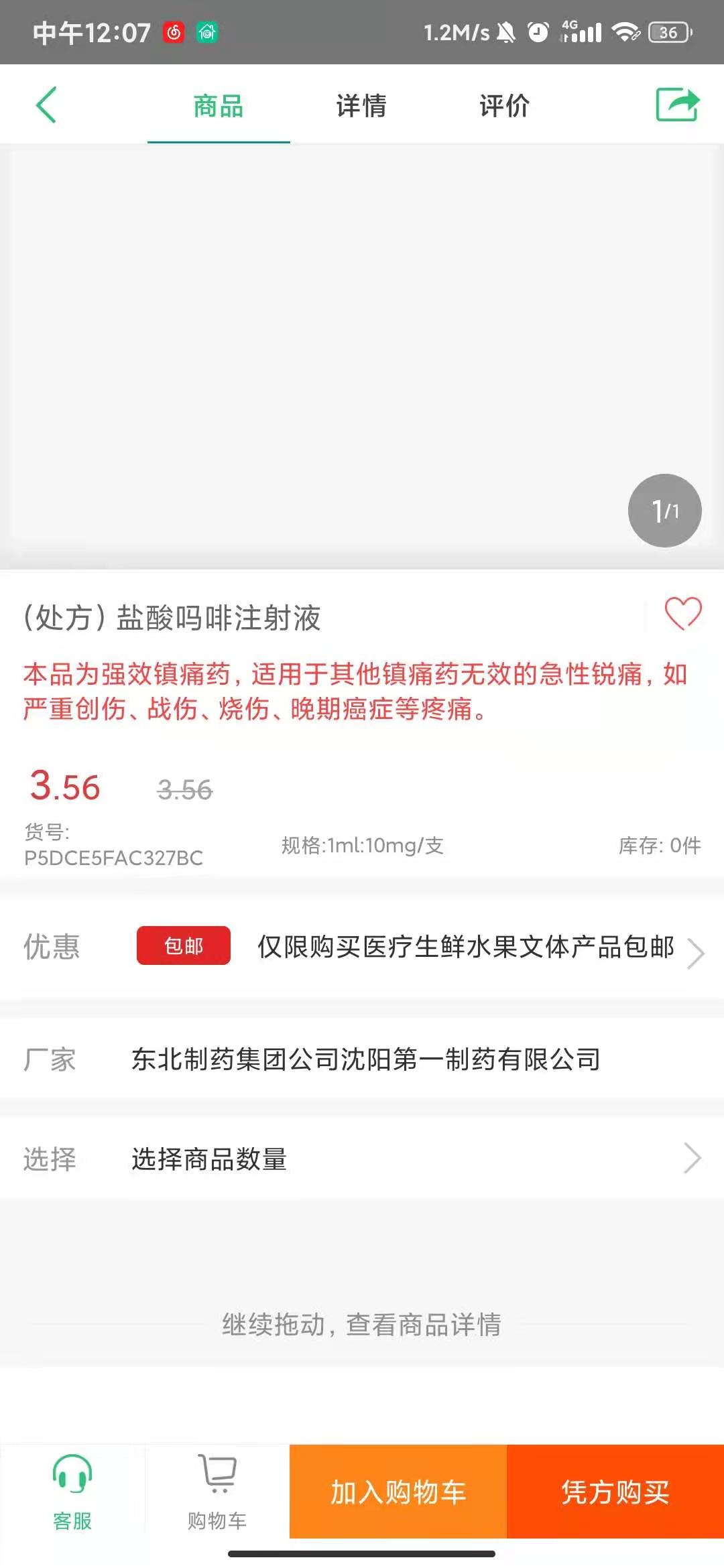The width and height of the screenshot is (724, 1568).
Task: Go back using the green arrow
Action: click(x=46, y=105)
